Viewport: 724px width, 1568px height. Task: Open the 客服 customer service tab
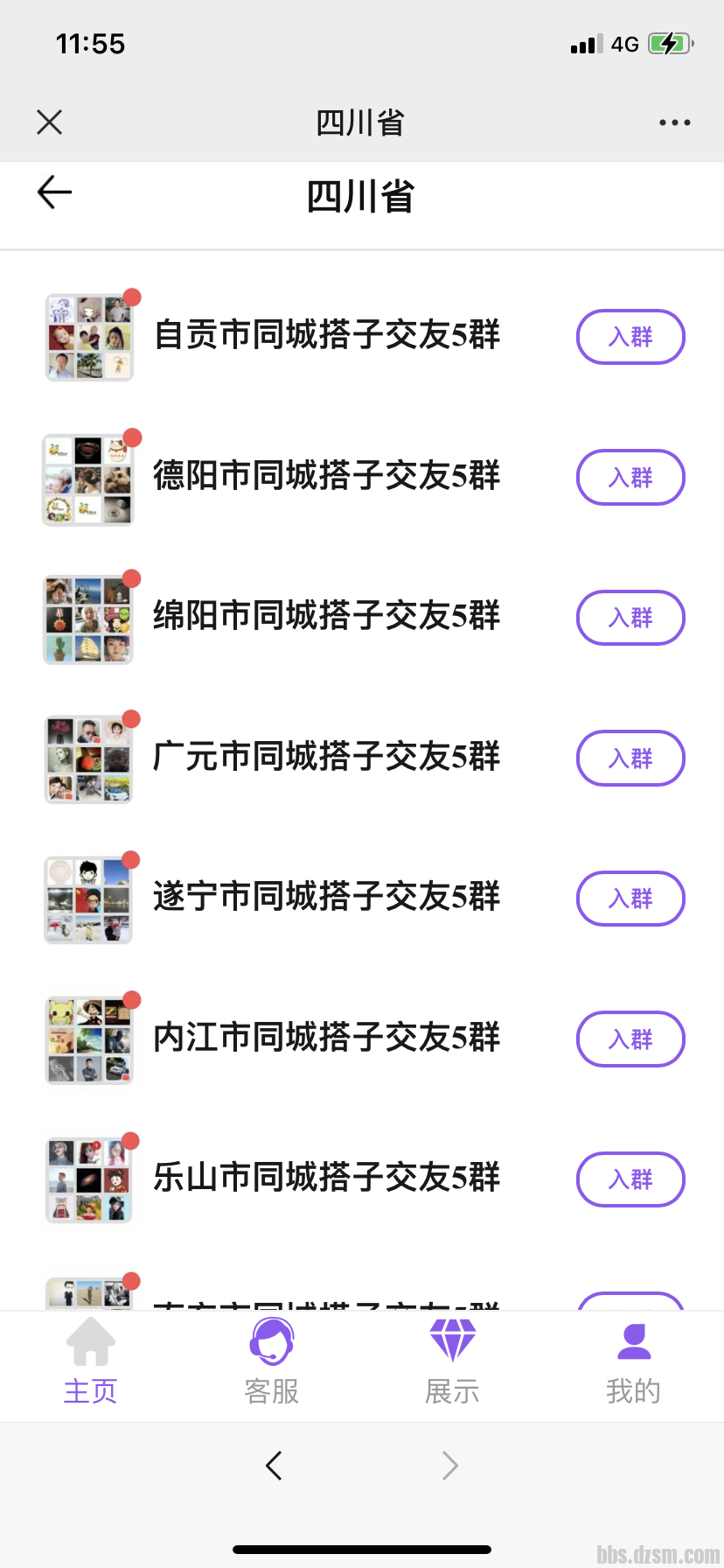271,1361
